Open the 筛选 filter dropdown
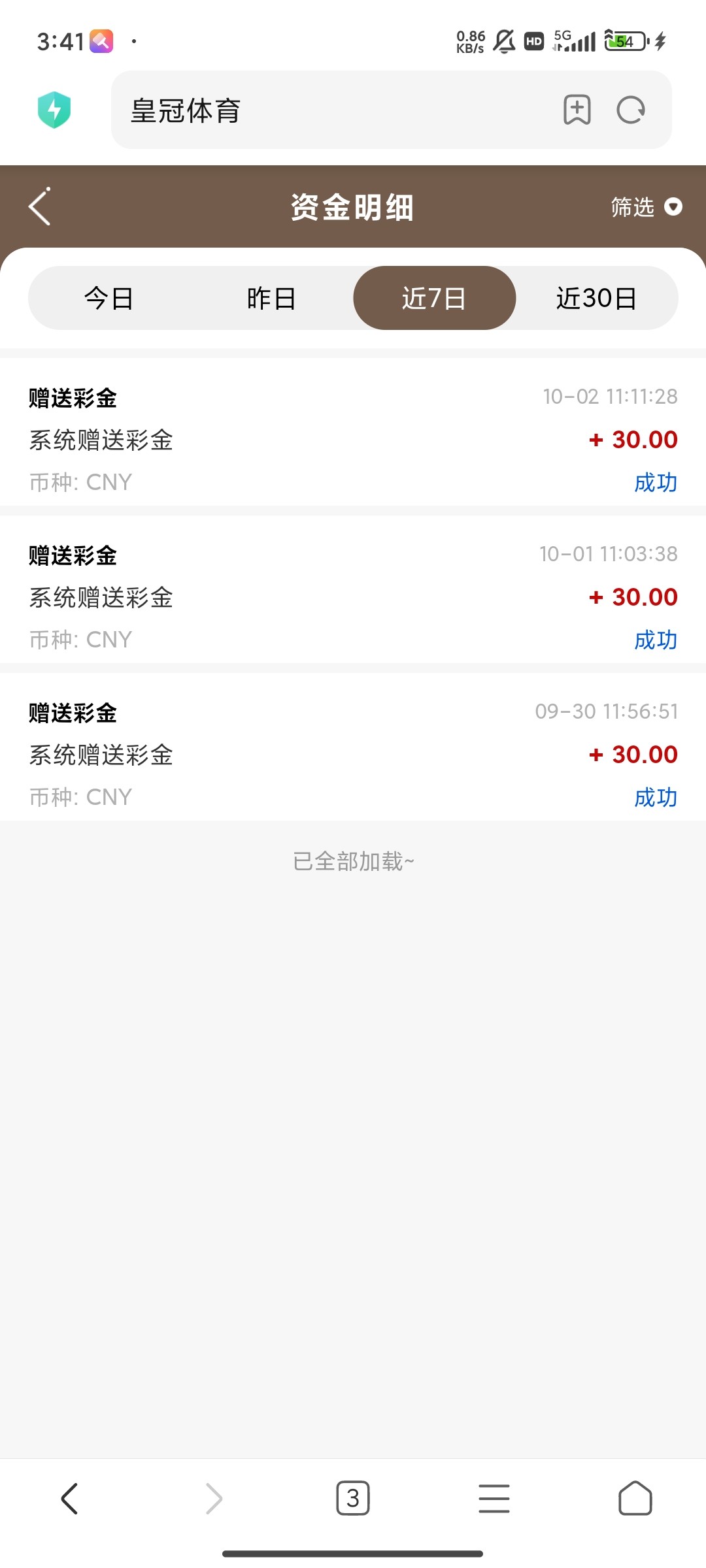706x1568 pixels. click(646, 207)
